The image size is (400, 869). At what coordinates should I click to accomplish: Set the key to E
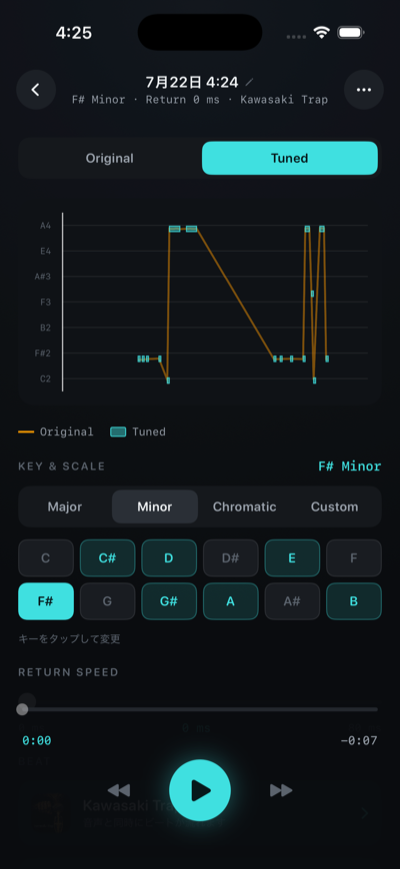292,558
